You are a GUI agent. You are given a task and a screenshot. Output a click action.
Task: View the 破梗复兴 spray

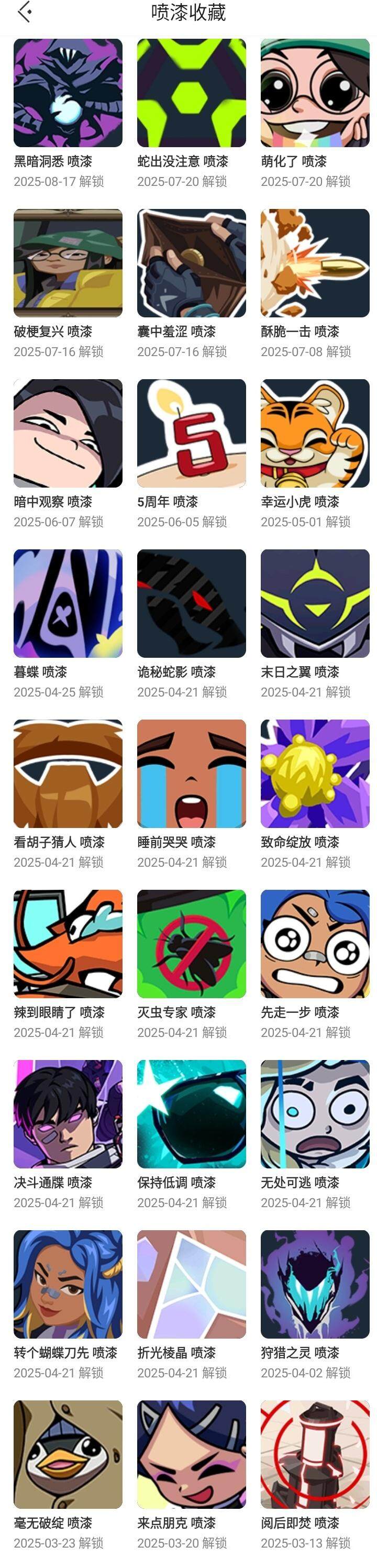point(68,263)
